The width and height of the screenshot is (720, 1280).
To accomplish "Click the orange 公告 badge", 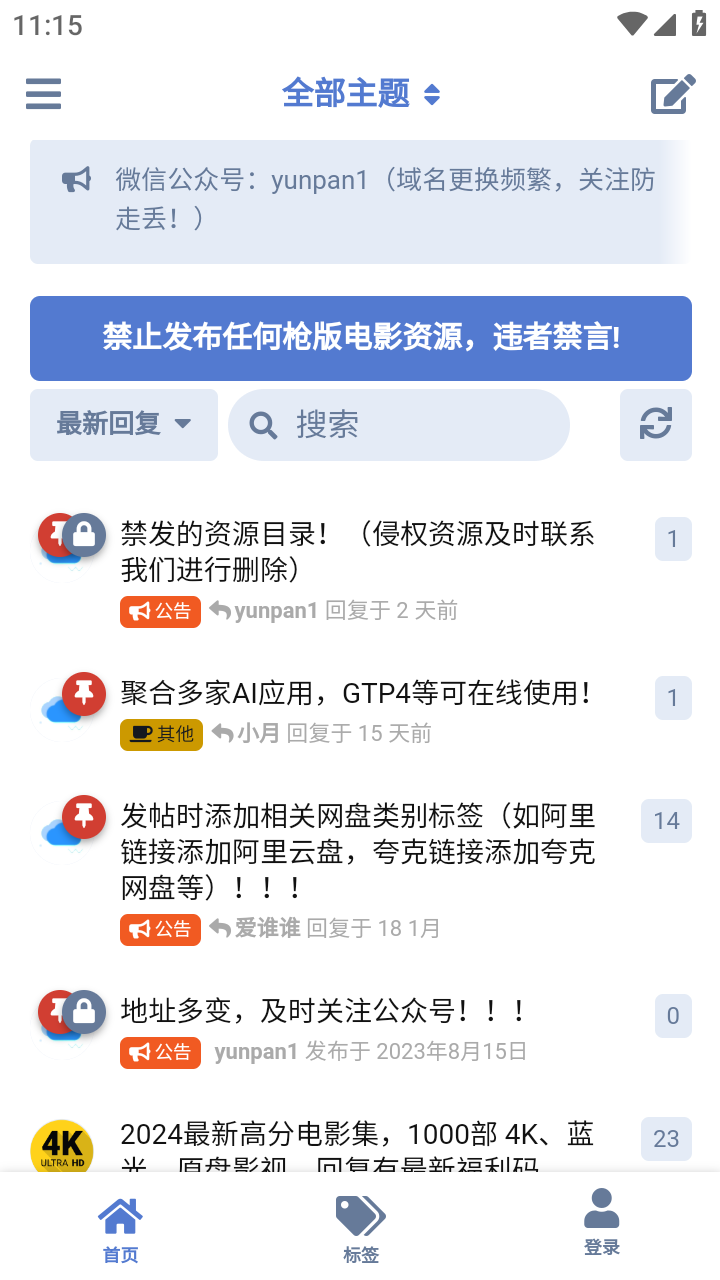I will (160, 611).
